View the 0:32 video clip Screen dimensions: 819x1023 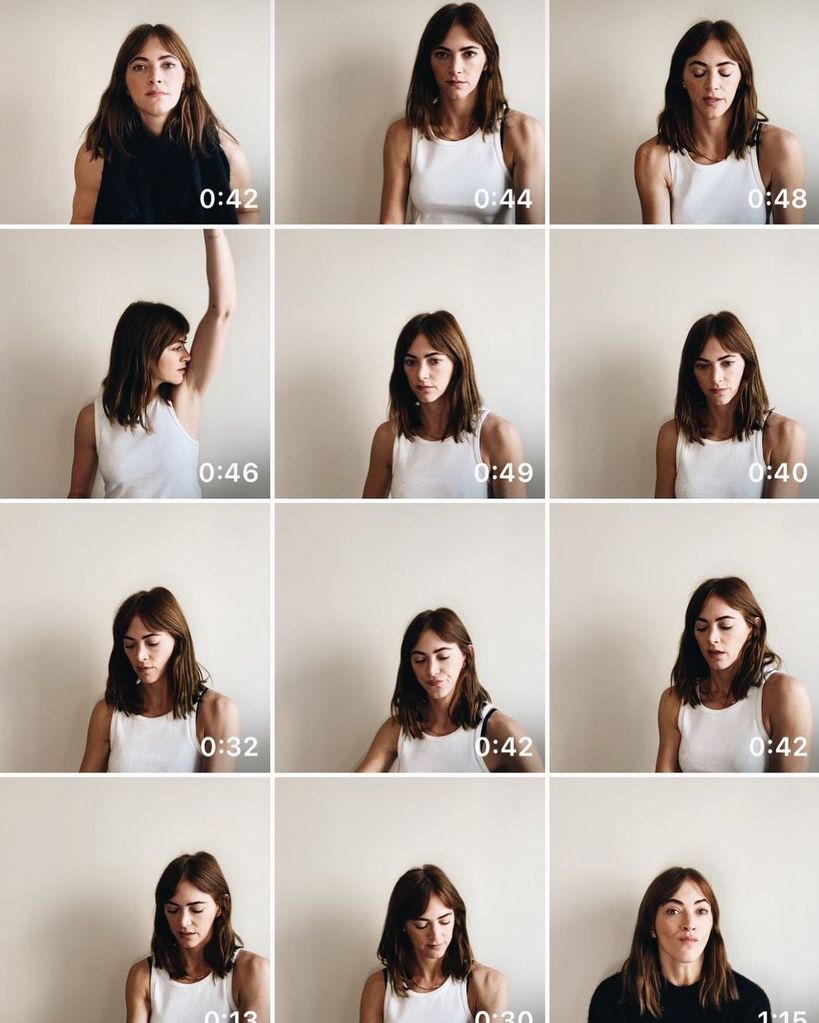tap(135, 638)
